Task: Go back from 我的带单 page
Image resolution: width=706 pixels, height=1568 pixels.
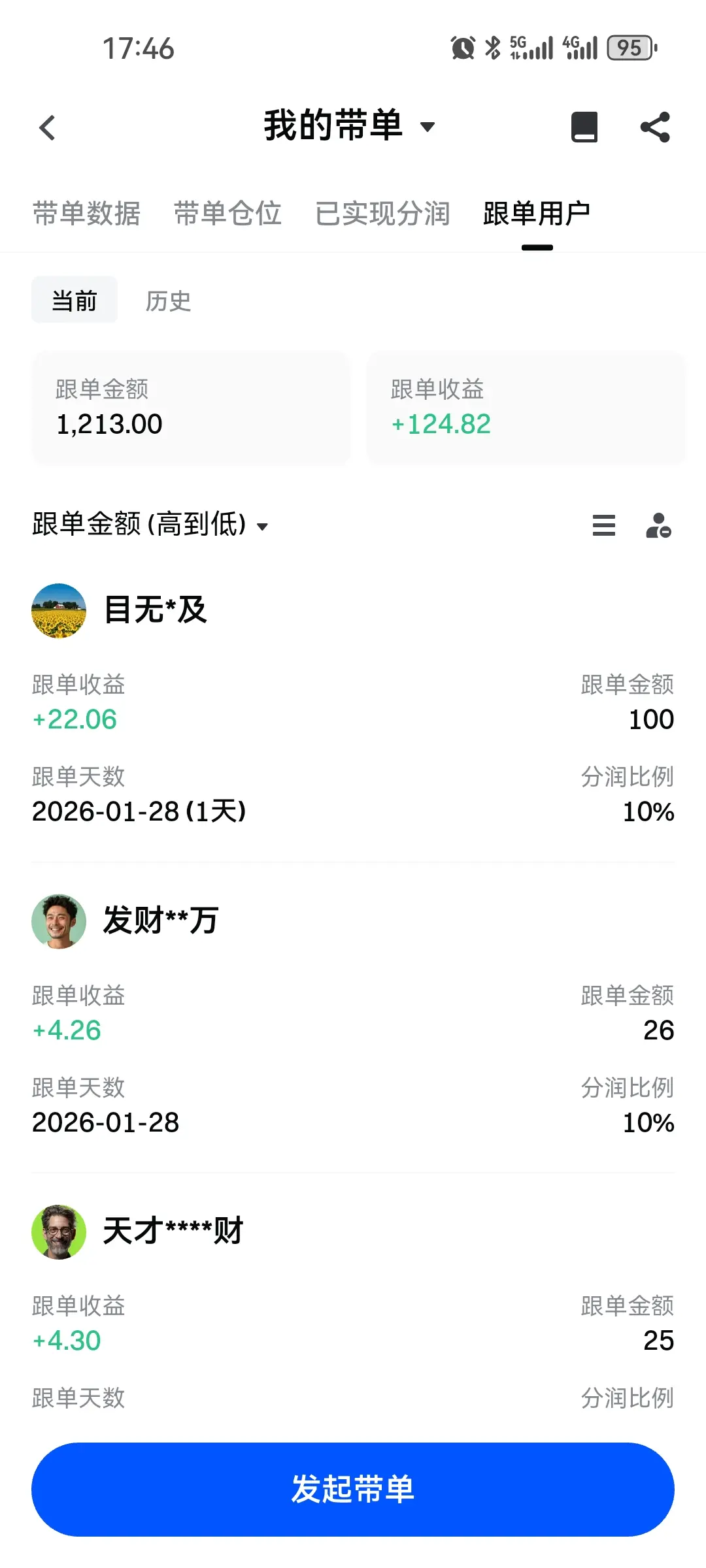Action: click(47, 127)
